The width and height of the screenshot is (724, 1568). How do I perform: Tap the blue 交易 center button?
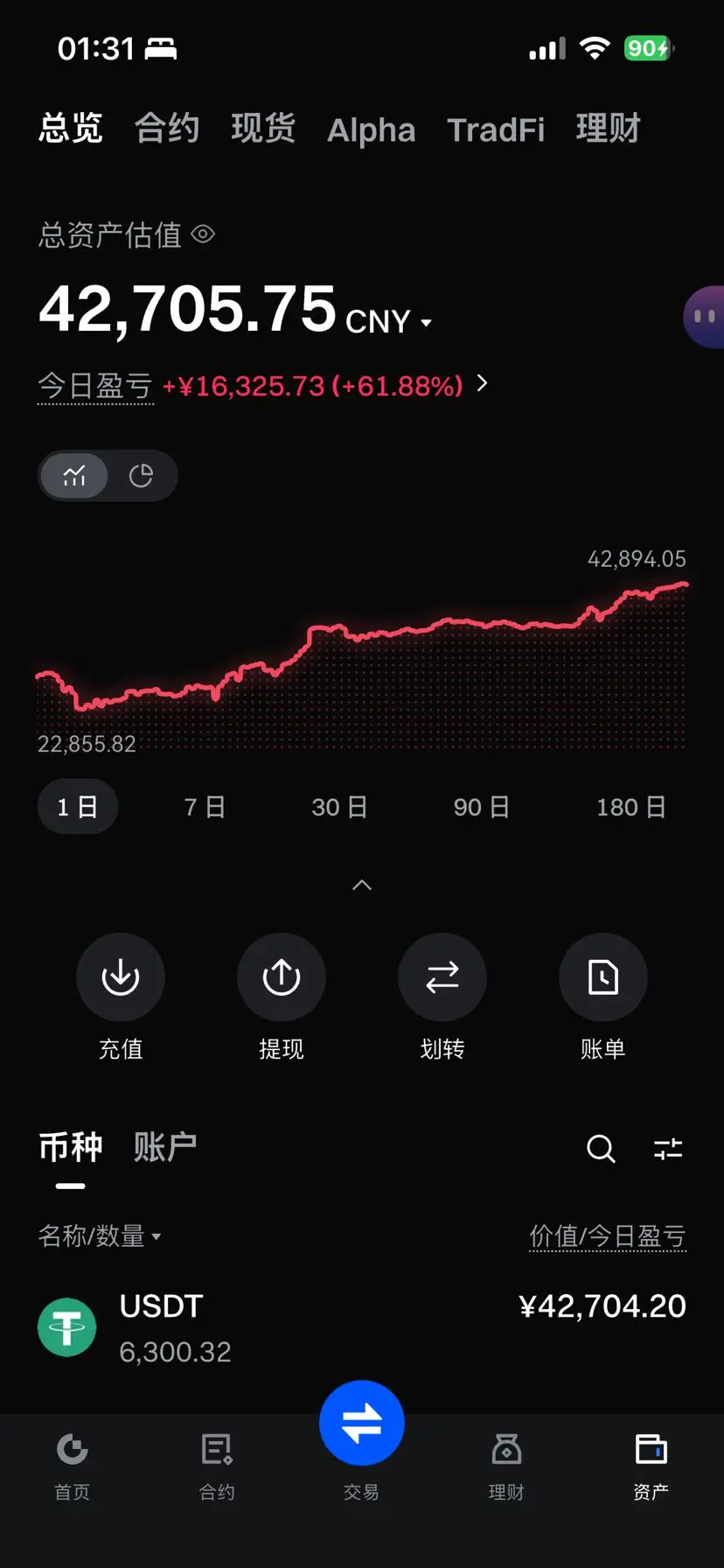pos(362,1423)
